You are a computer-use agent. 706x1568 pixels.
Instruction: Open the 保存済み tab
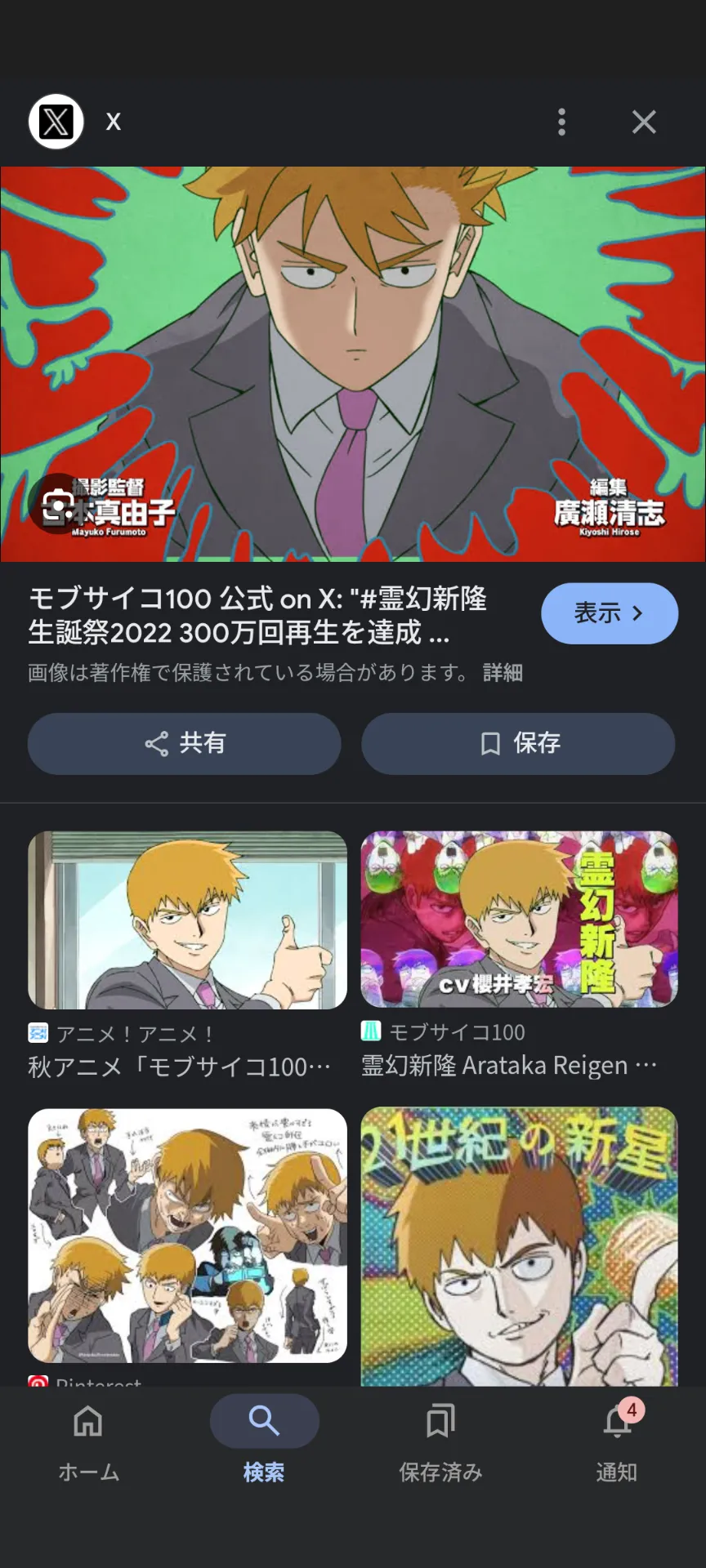point(440,1439)
